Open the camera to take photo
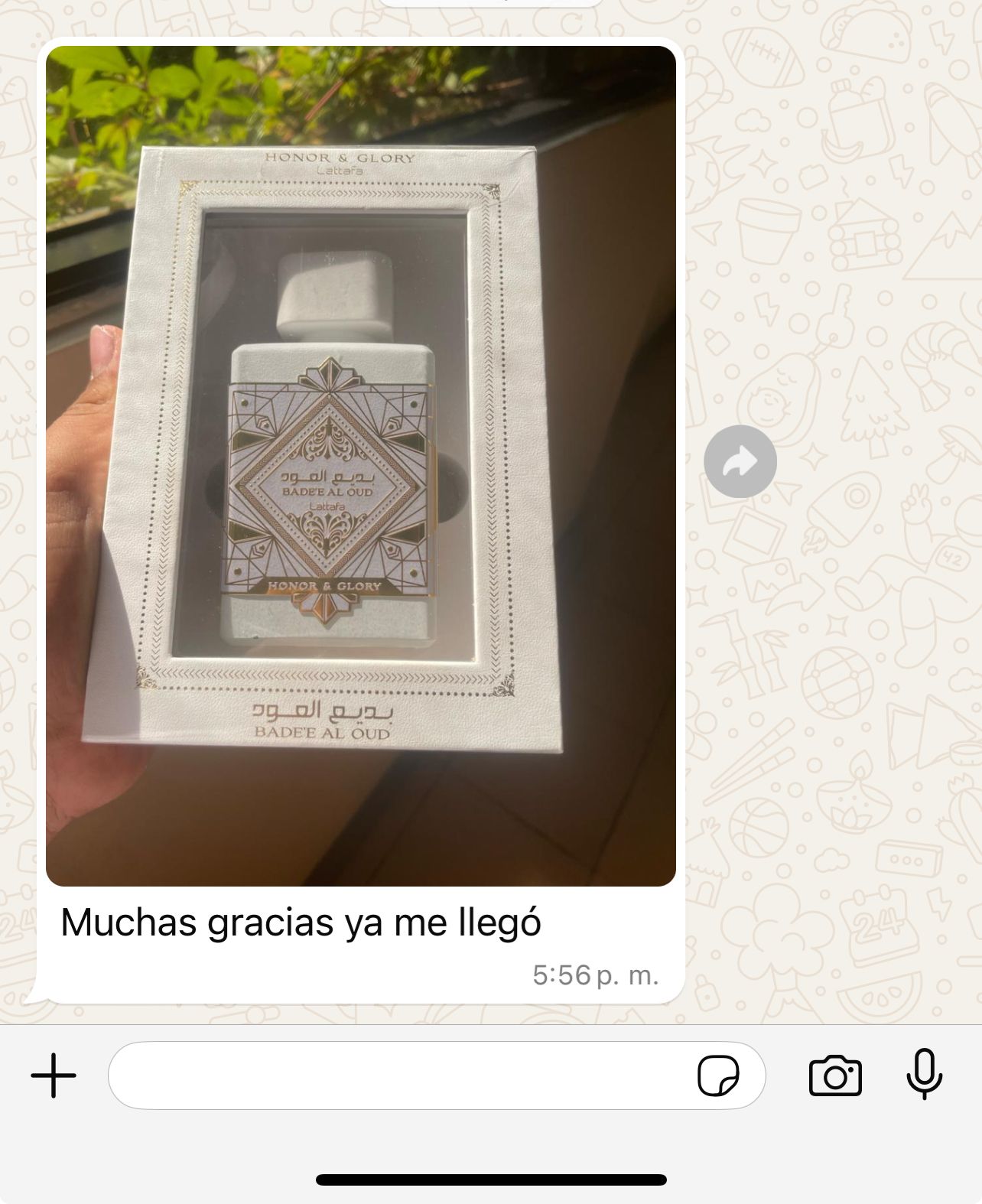The image size is (982, 1204). [835, 1075]
